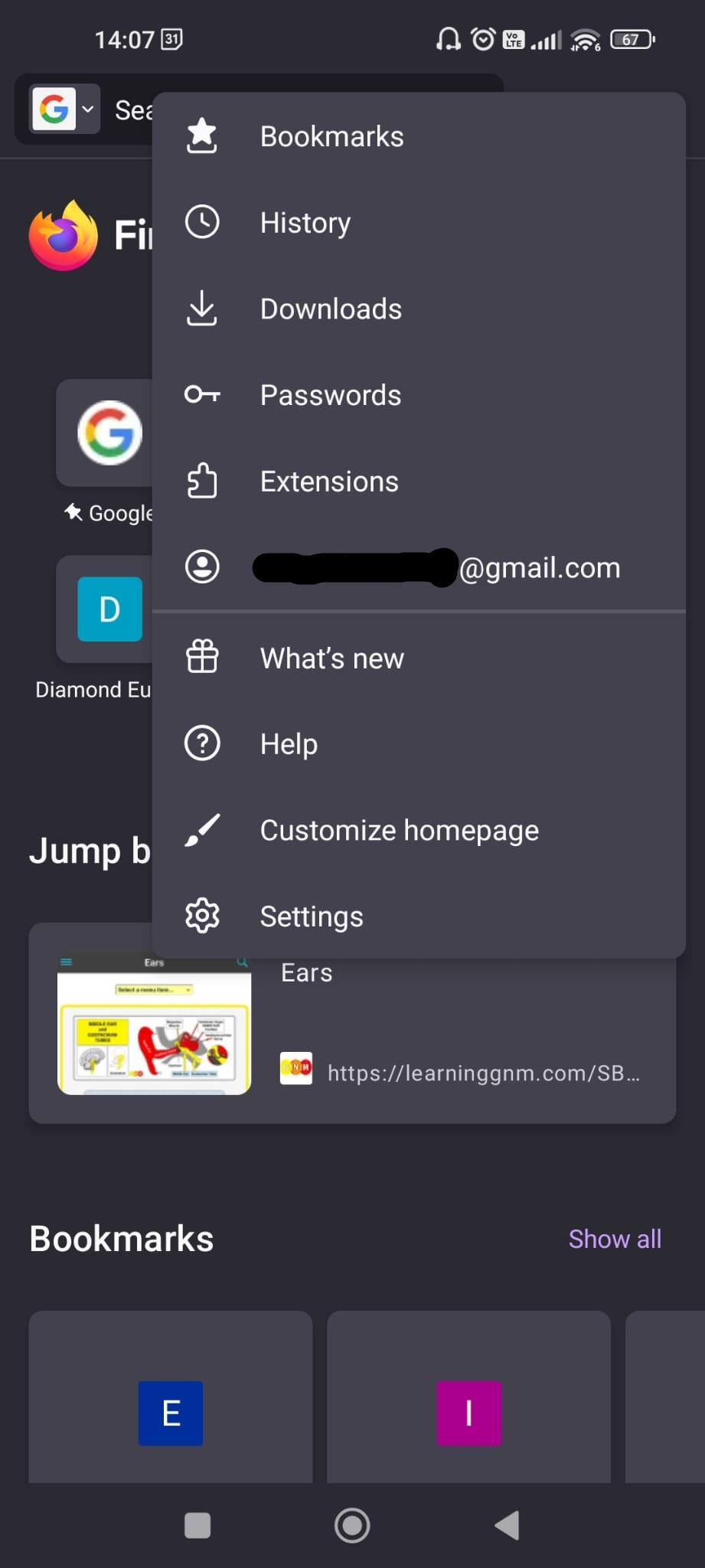
Task: Open browser Settings
Action: (311, 916)
